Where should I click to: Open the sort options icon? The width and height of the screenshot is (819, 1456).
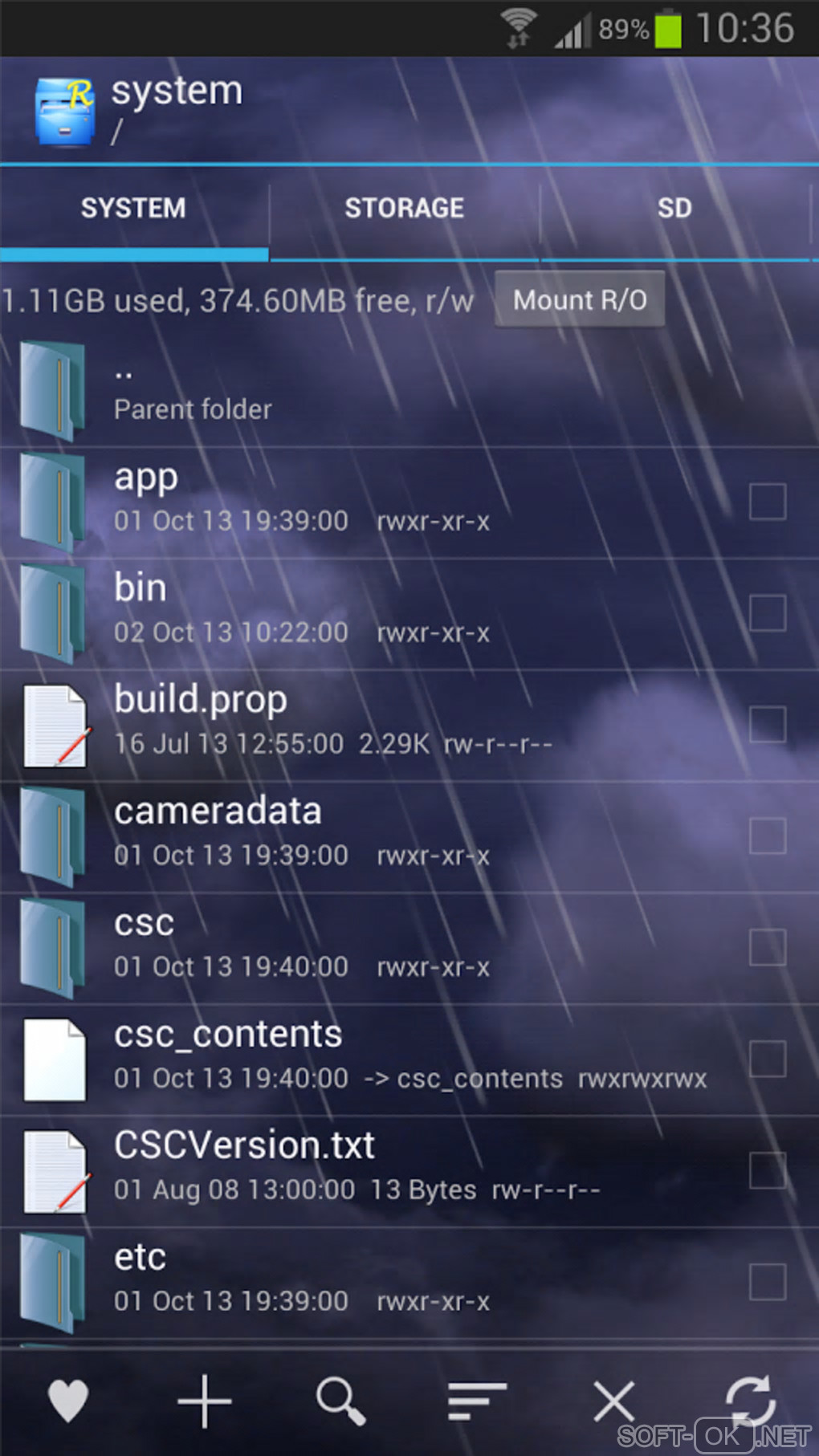pyautogui.click(x=477, y=1401)
